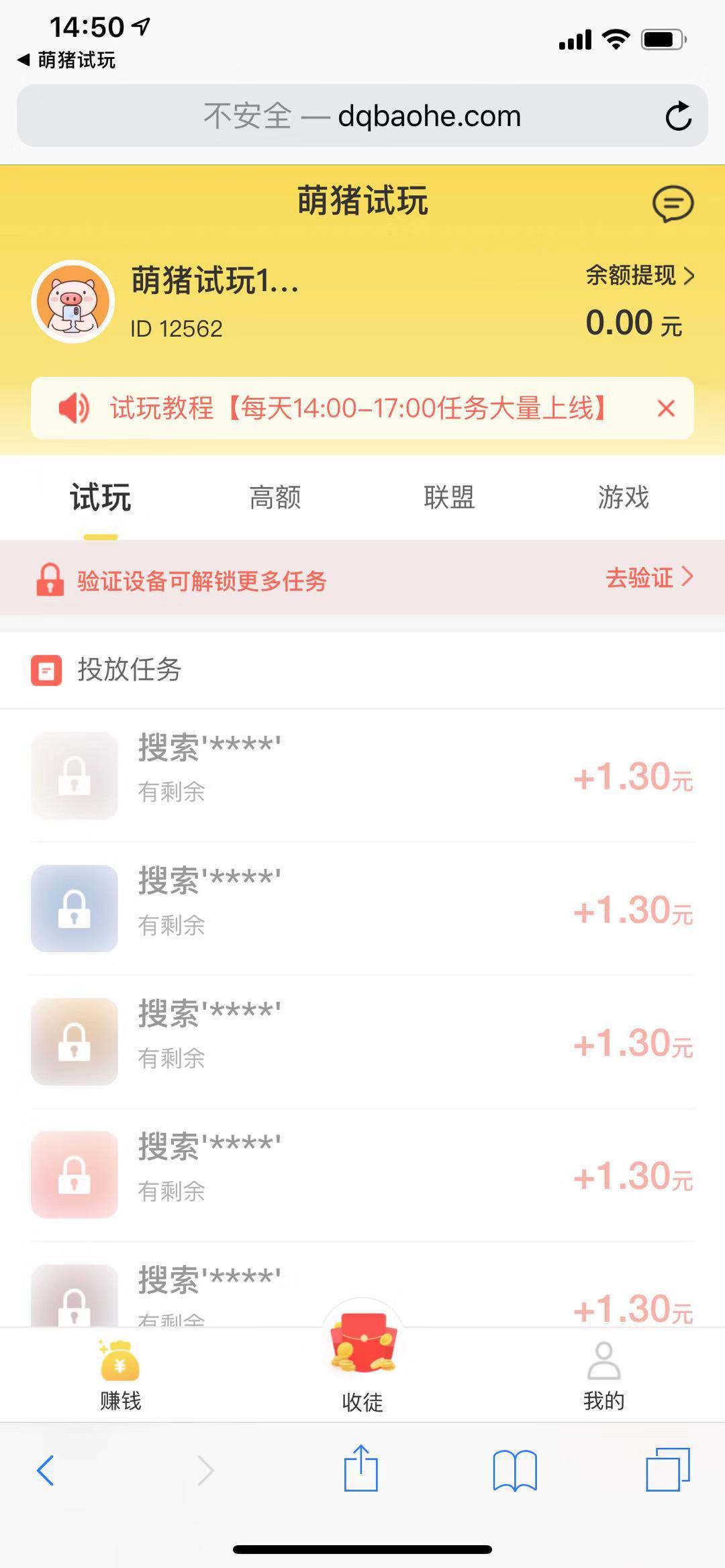
Task: Select the 联盟 tab
Action: tap(448, 496)
